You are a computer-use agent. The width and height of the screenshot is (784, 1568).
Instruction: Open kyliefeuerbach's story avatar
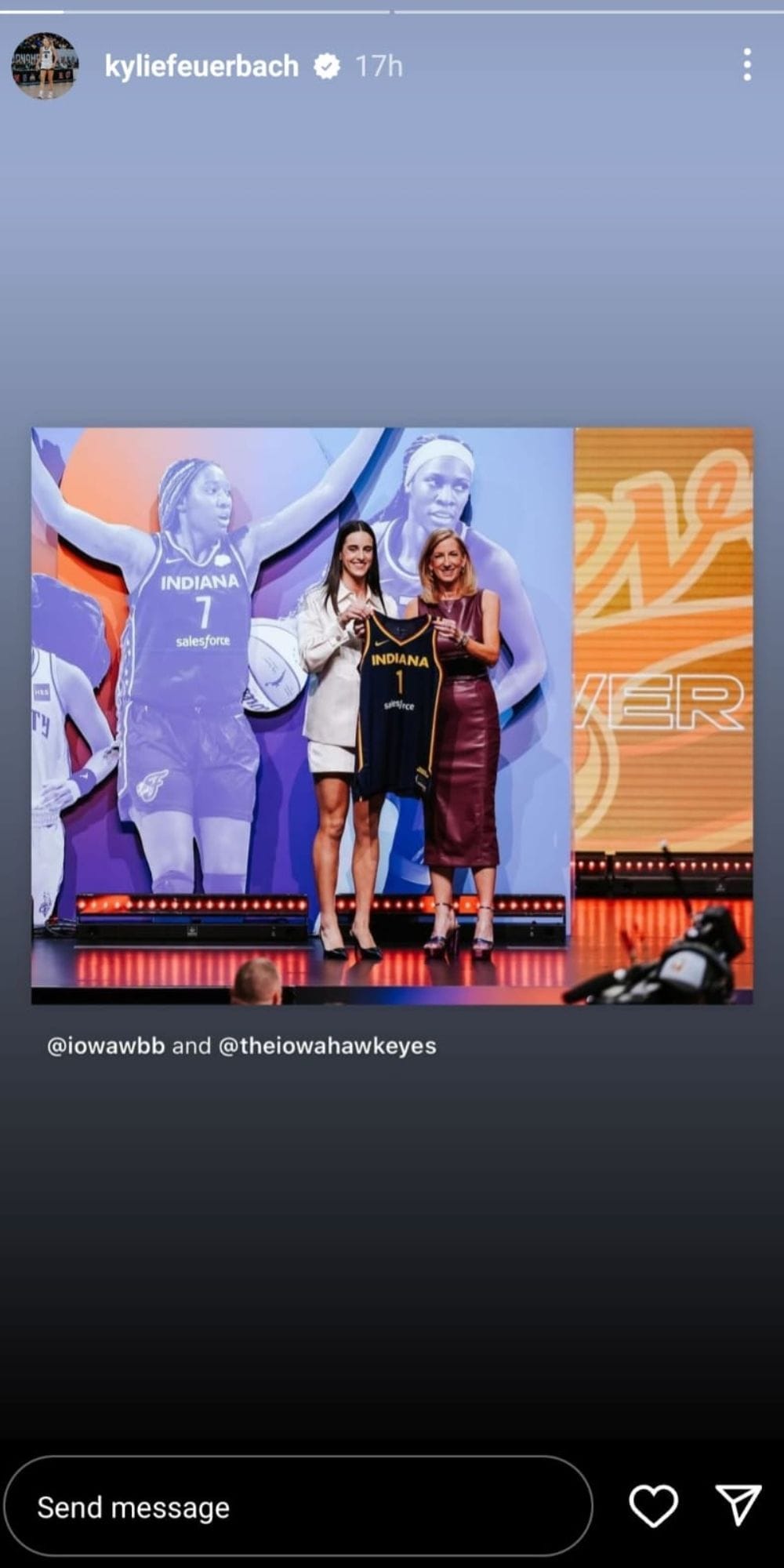pyautogui.click(x=47, y=66)
